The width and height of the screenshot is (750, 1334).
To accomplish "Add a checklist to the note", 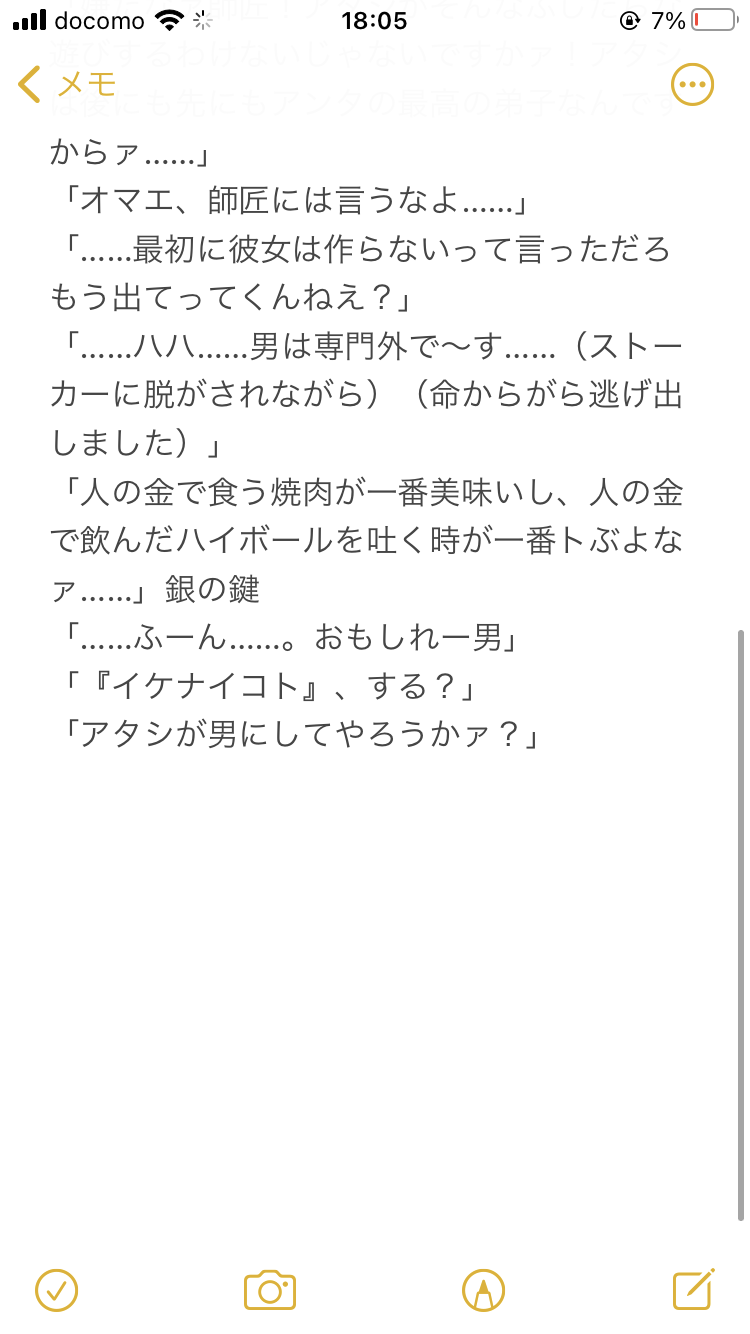I will coord(56,1290).
